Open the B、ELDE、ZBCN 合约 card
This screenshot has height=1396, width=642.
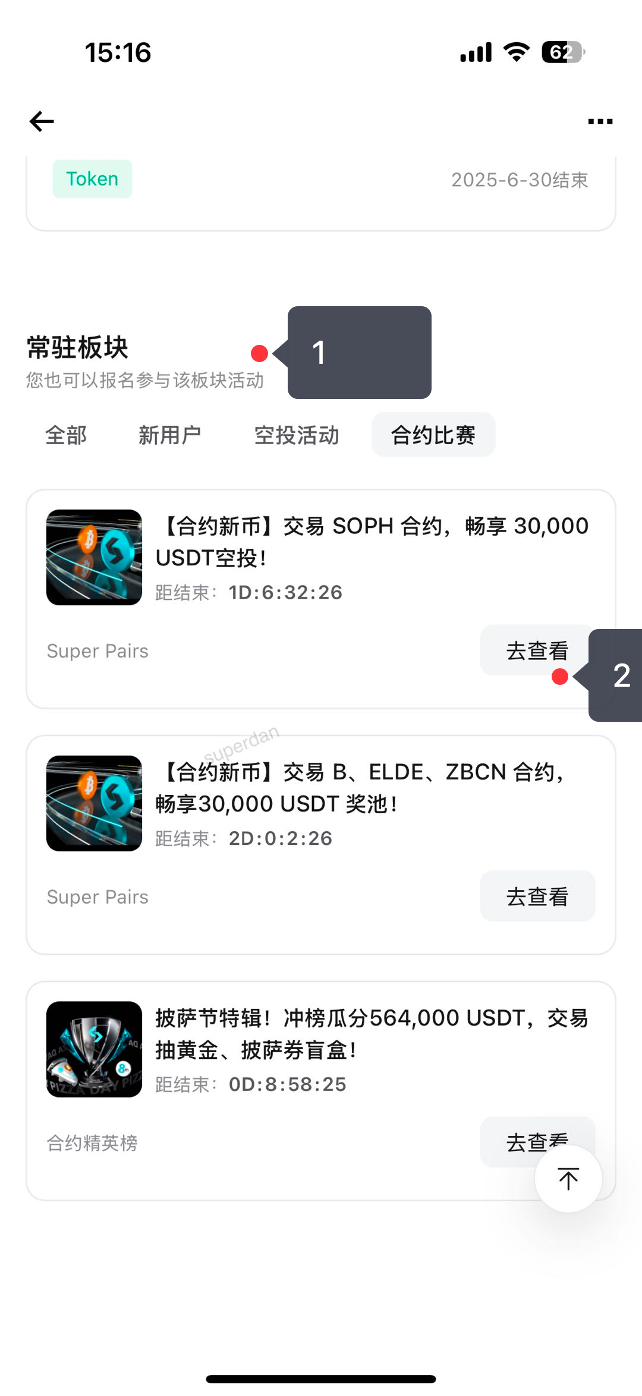click(x=370, y=787)
